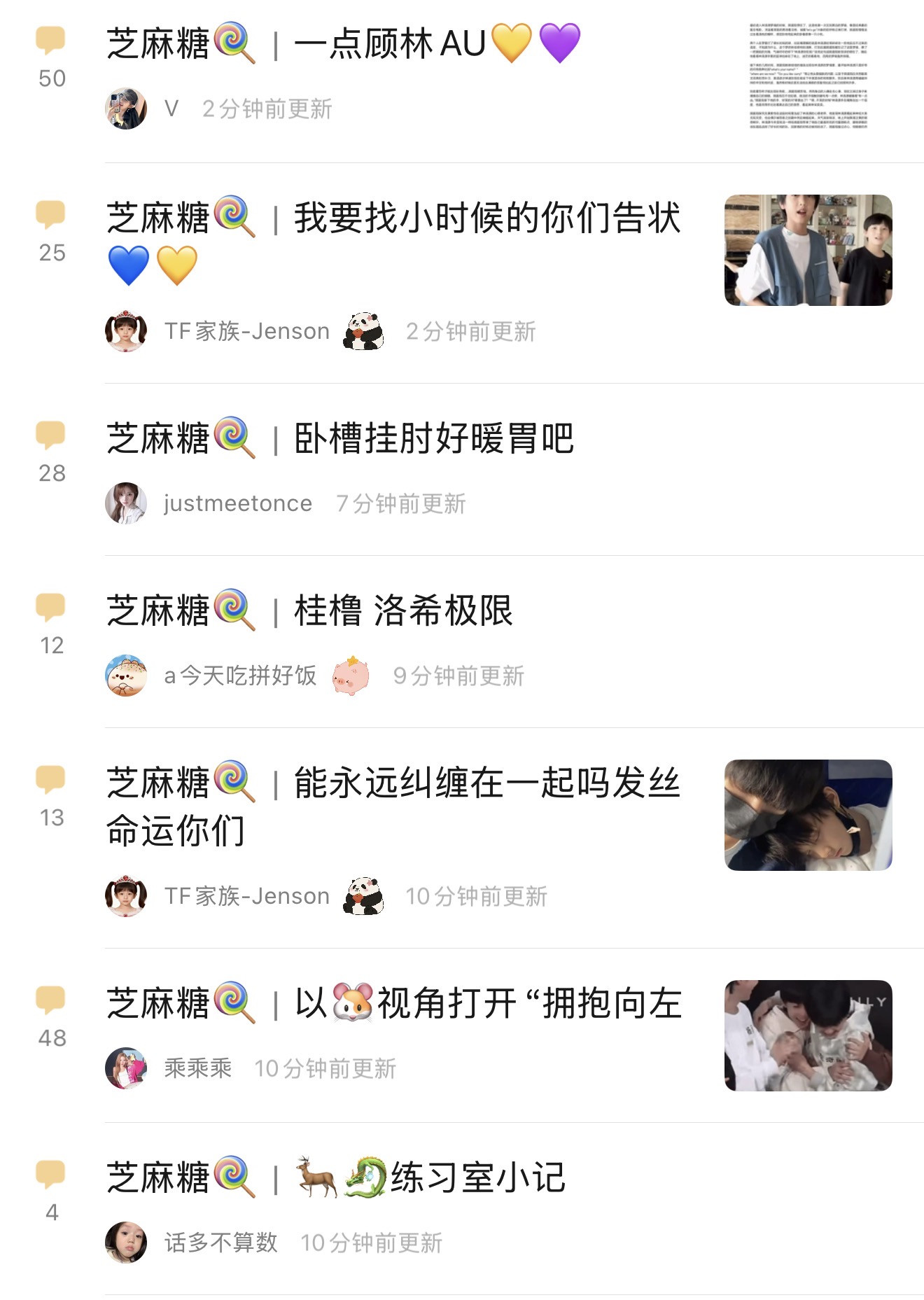Open the post 卧槽挂肘好暖胃吧

click(433, 439)
